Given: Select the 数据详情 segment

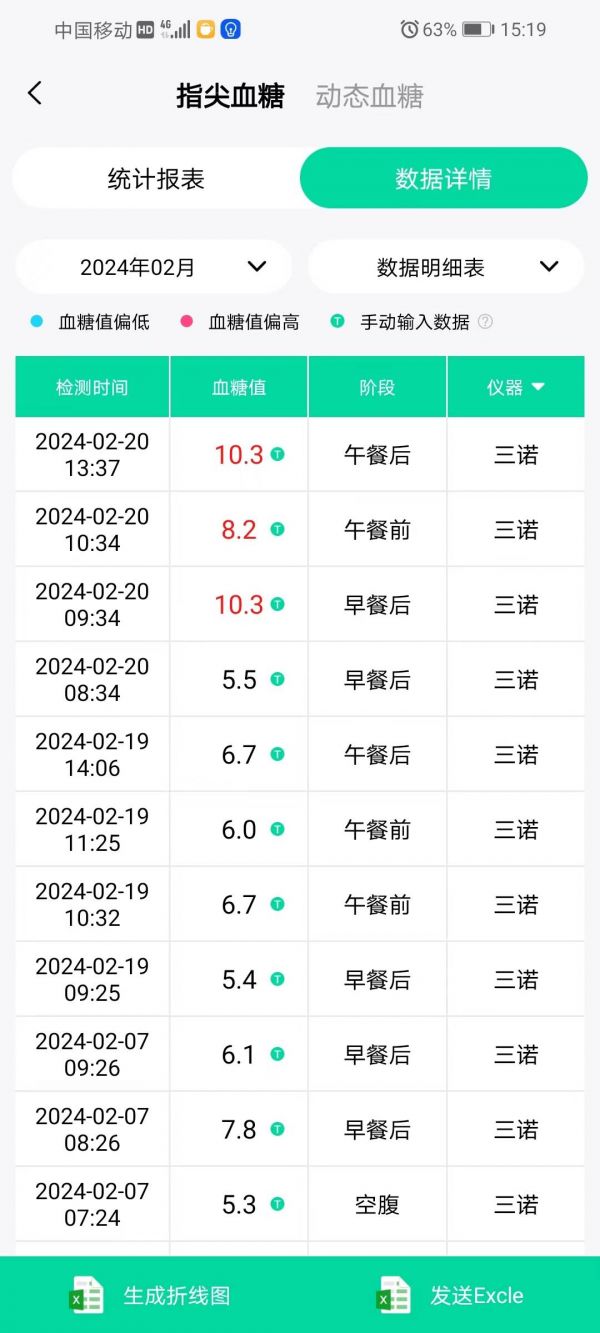Looking at the screenshot, I should (x=443, y=179).
